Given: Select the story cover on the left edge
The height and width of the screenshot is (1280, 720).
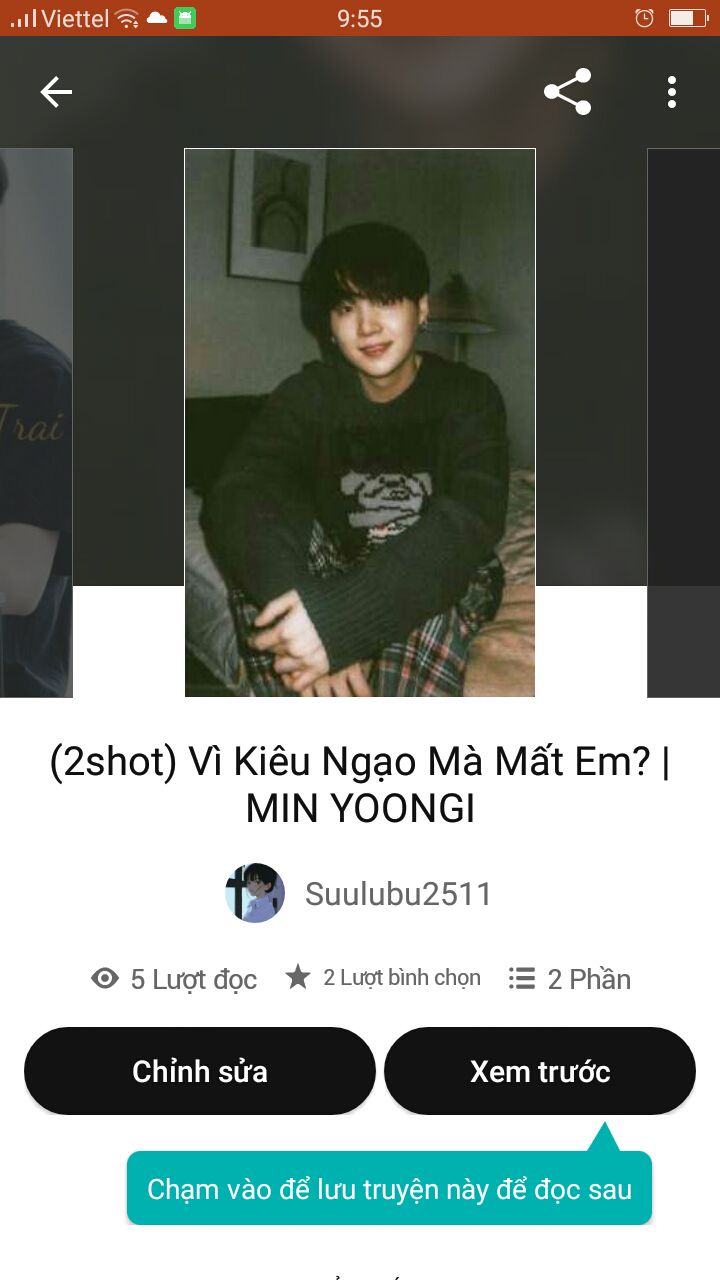Looking at the screenshot, I should click(x=36, y=422).
